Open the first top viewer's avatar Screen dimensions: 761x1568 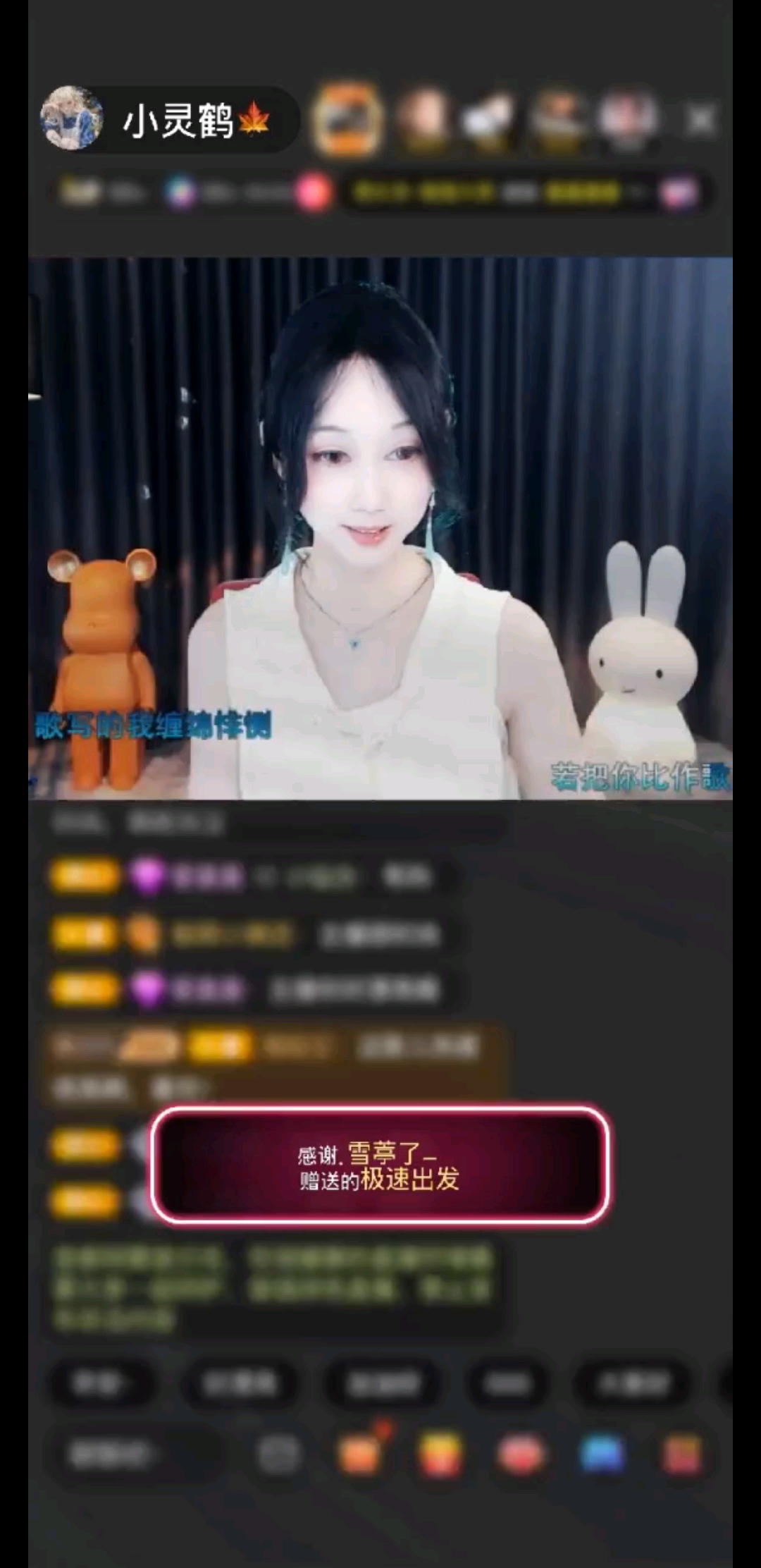pyautogui.click(x=347, y=120)
